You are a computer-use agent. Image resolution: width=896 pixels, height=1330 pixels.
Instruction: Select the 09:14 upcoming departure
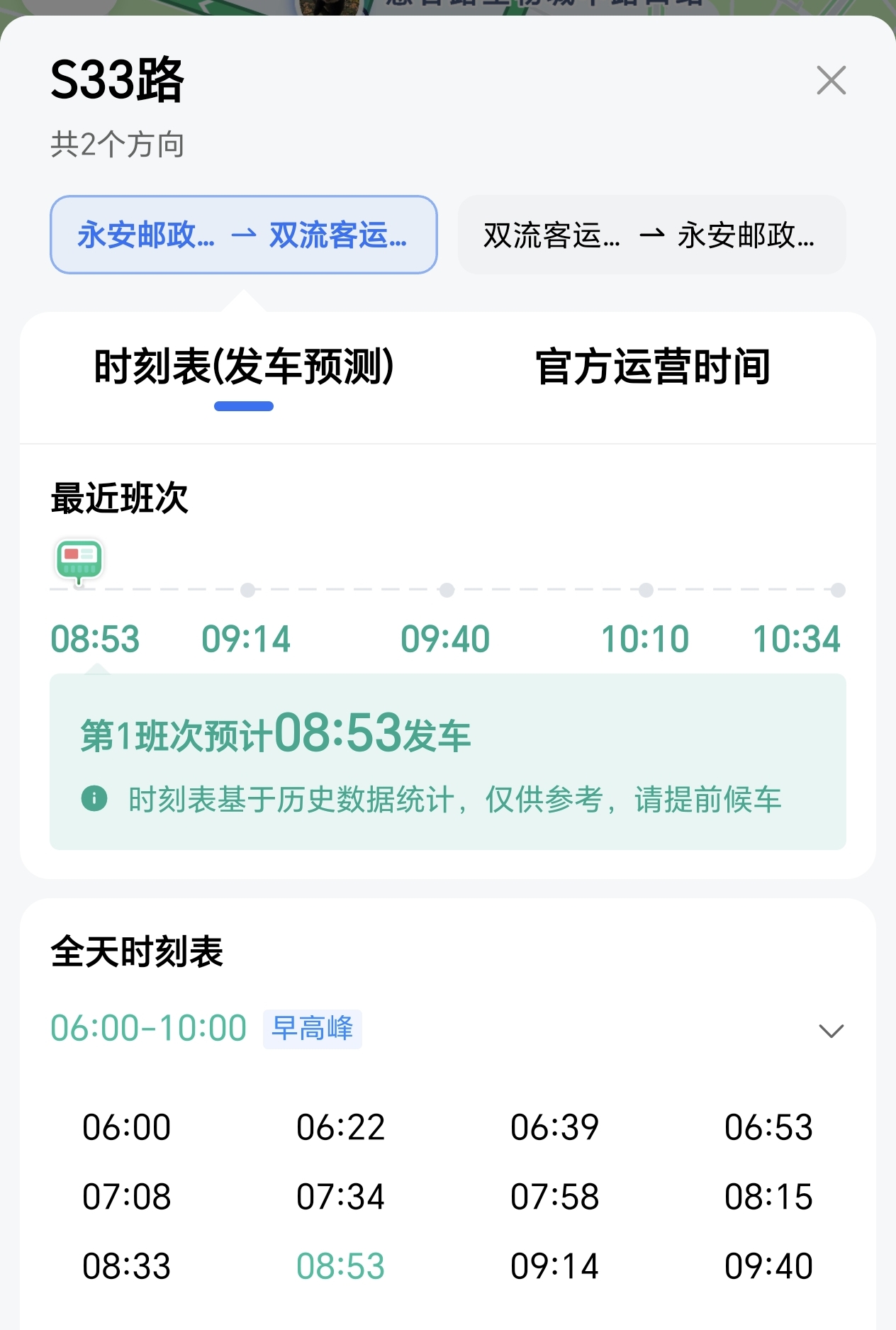pyautogui.click(x=246, y=638)
